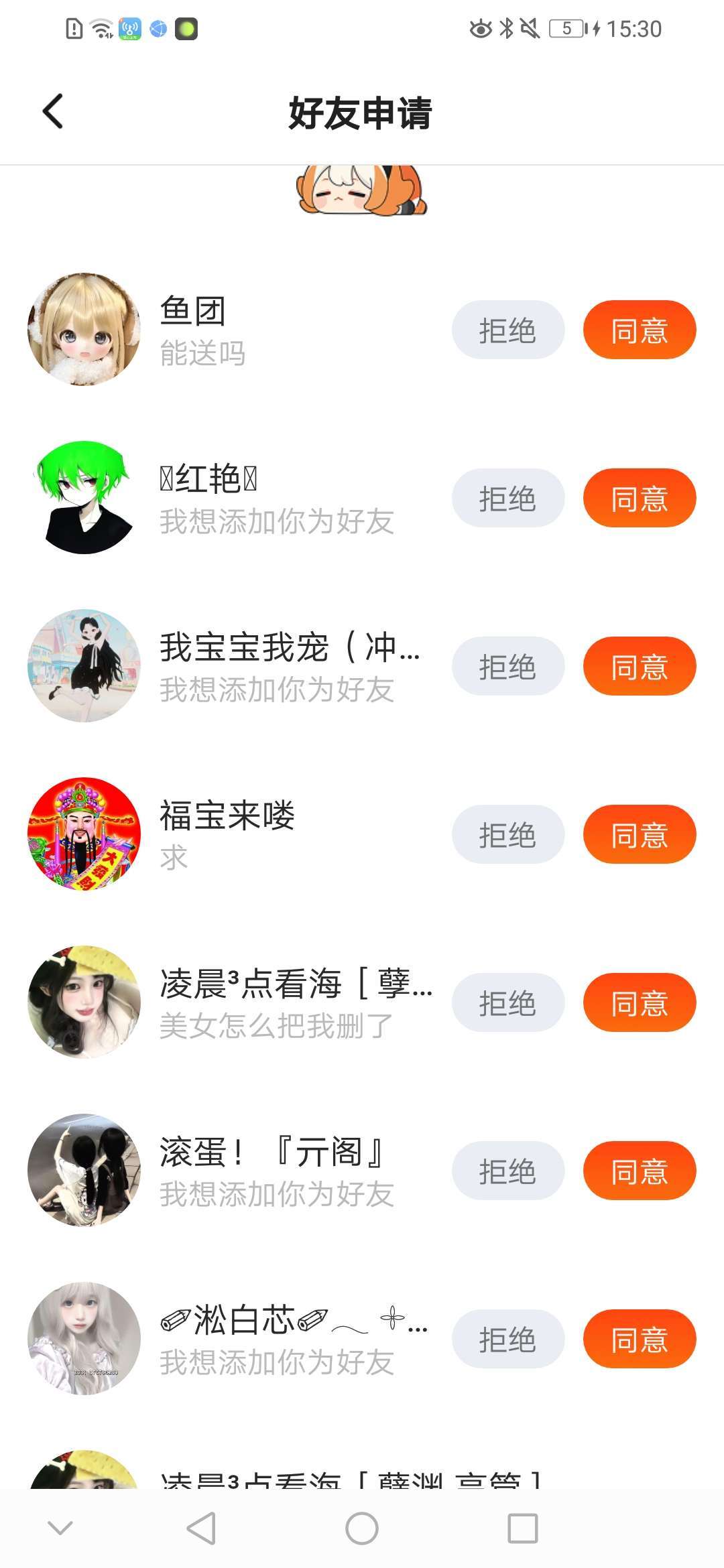Reject 凌晨³点看海 who asked 美女怎么把我删了
This screenshot has height=1568, width=724.
pyautogui.click(x=507, y=1003)
